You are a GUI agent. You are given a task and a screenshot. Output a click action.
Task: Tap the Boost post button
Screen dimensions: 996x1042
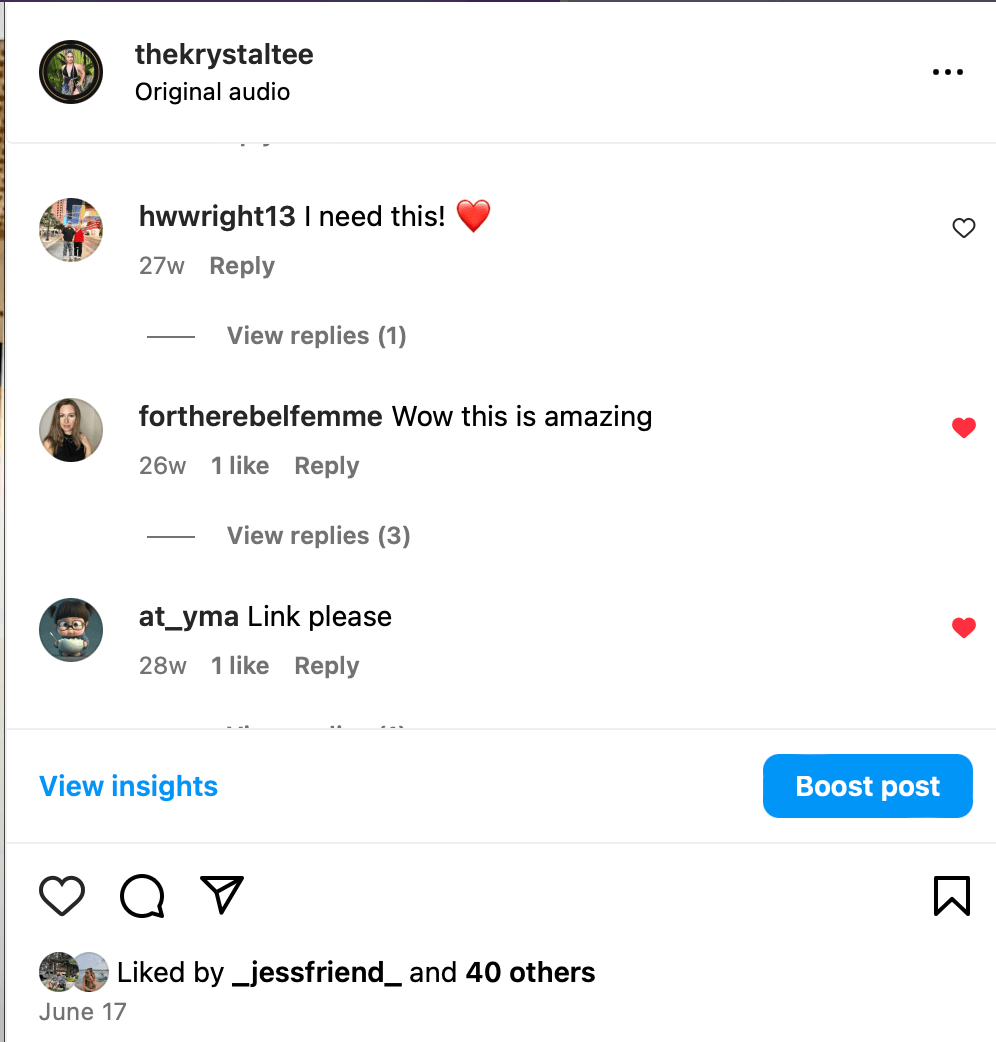click(x=867, y=786)
